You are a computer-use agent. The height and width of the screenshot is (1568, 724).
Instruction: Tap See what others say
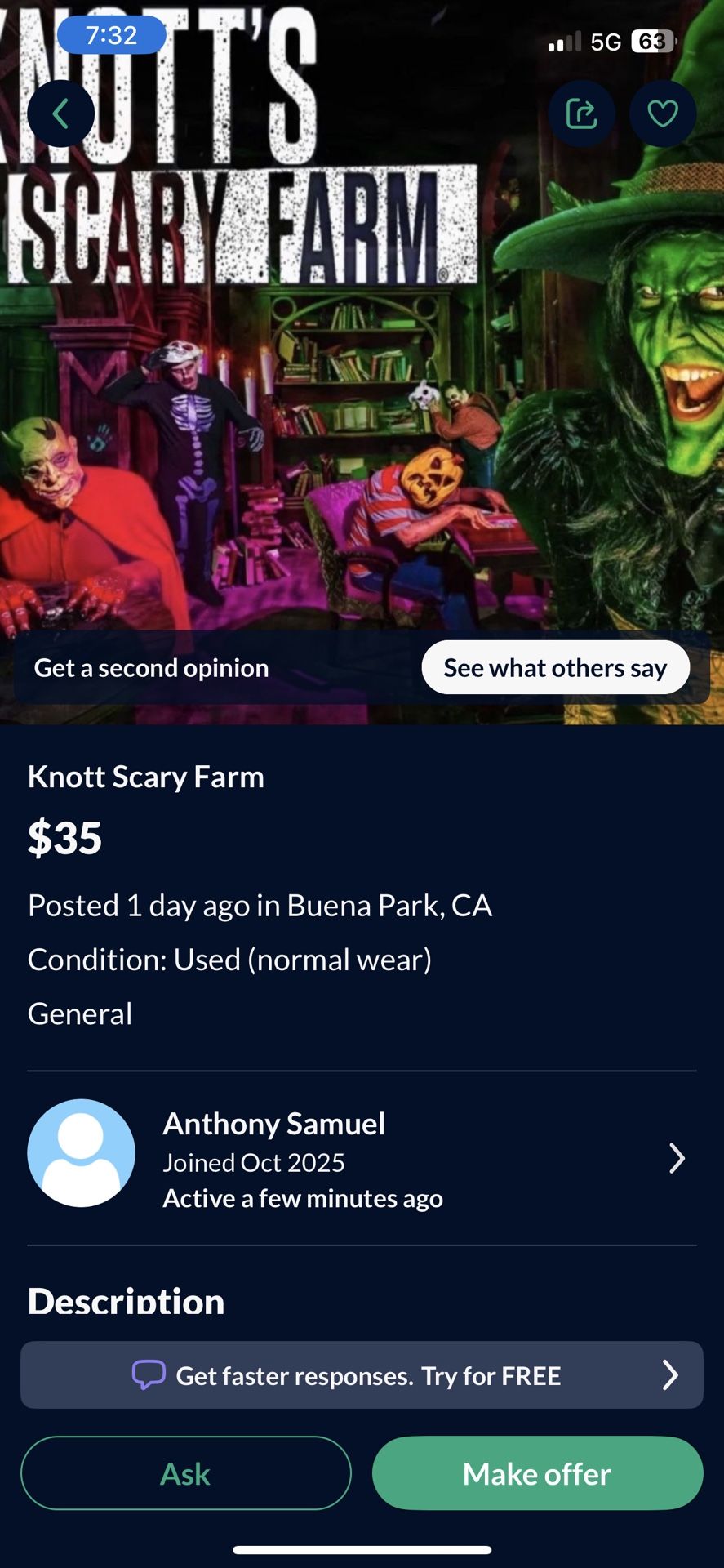(555, 667)
